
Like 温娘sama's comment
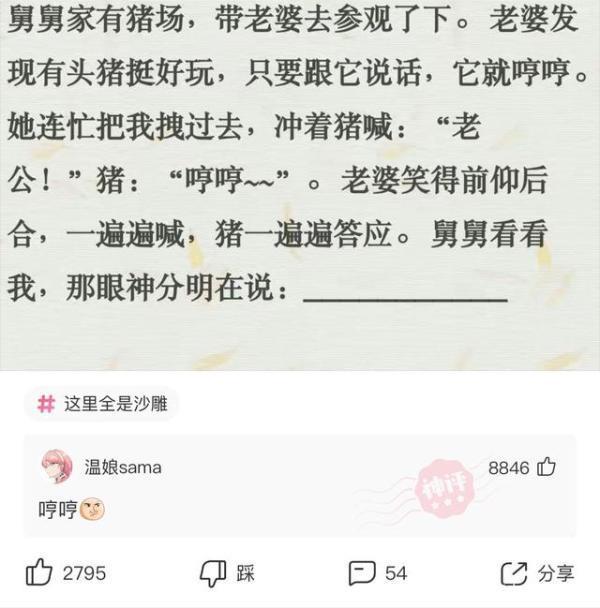(546, 467)
